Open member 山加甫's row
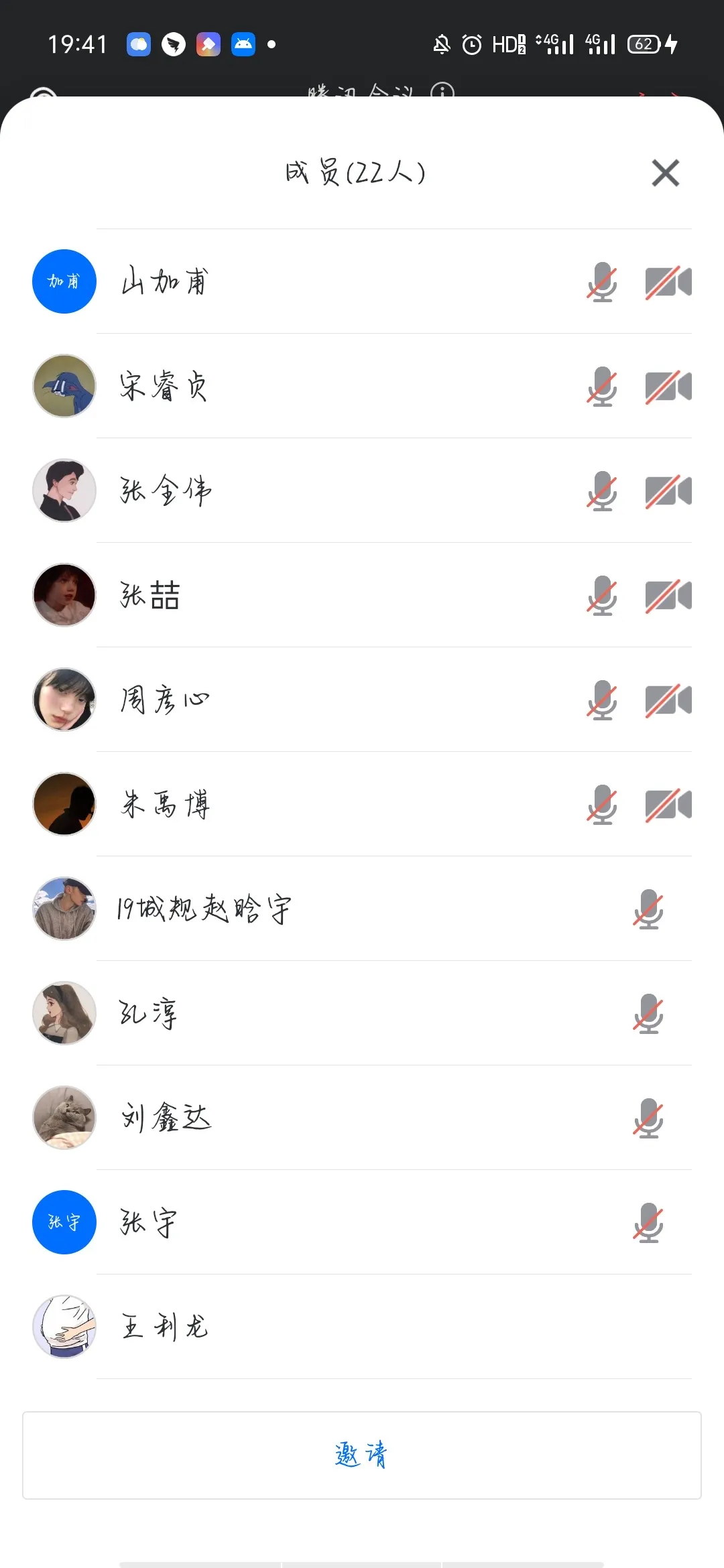Viewport: 724px width, 1568px height. 165,281
